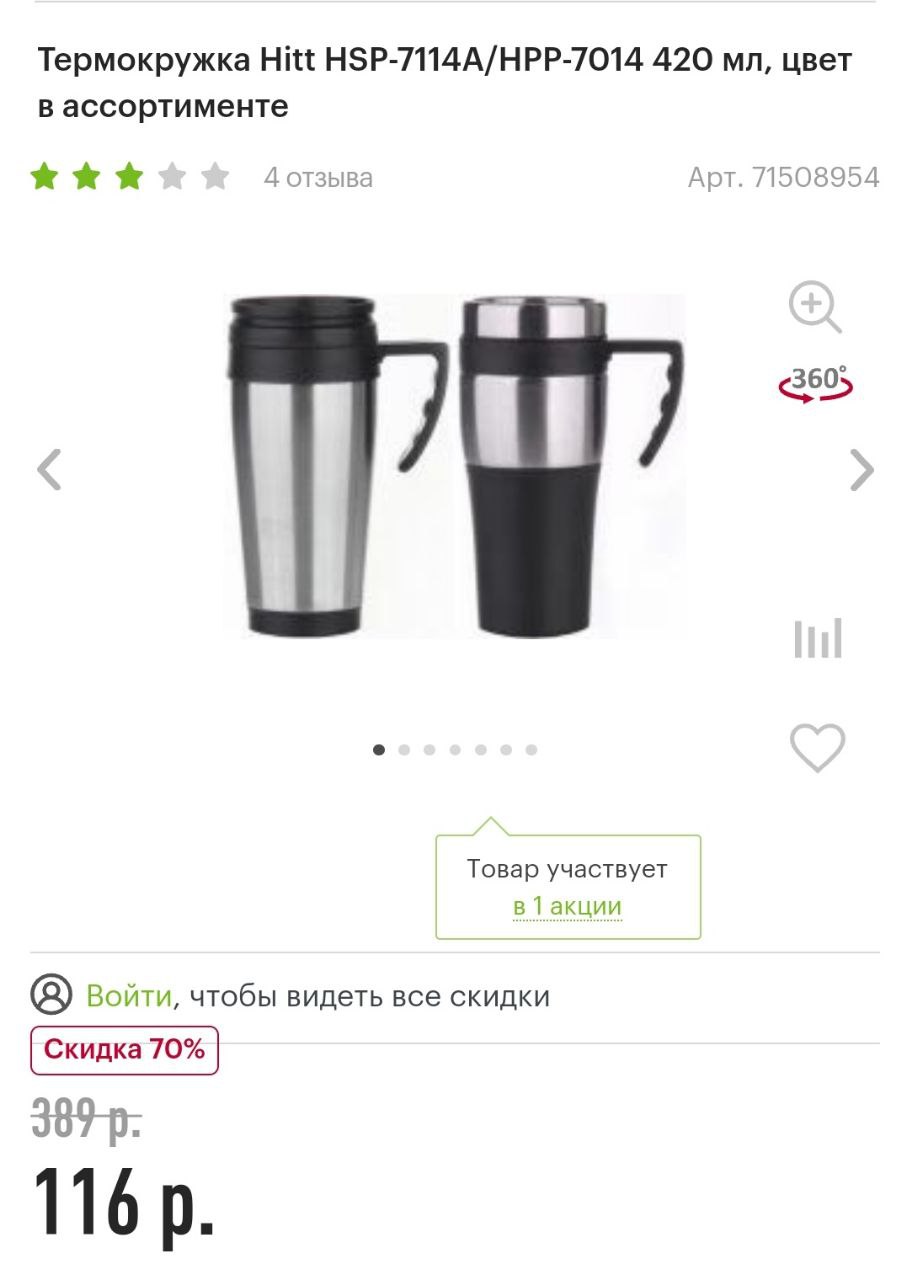
Task: Open the 'в 1 акции' promotion link
Action: click(567, 906)
